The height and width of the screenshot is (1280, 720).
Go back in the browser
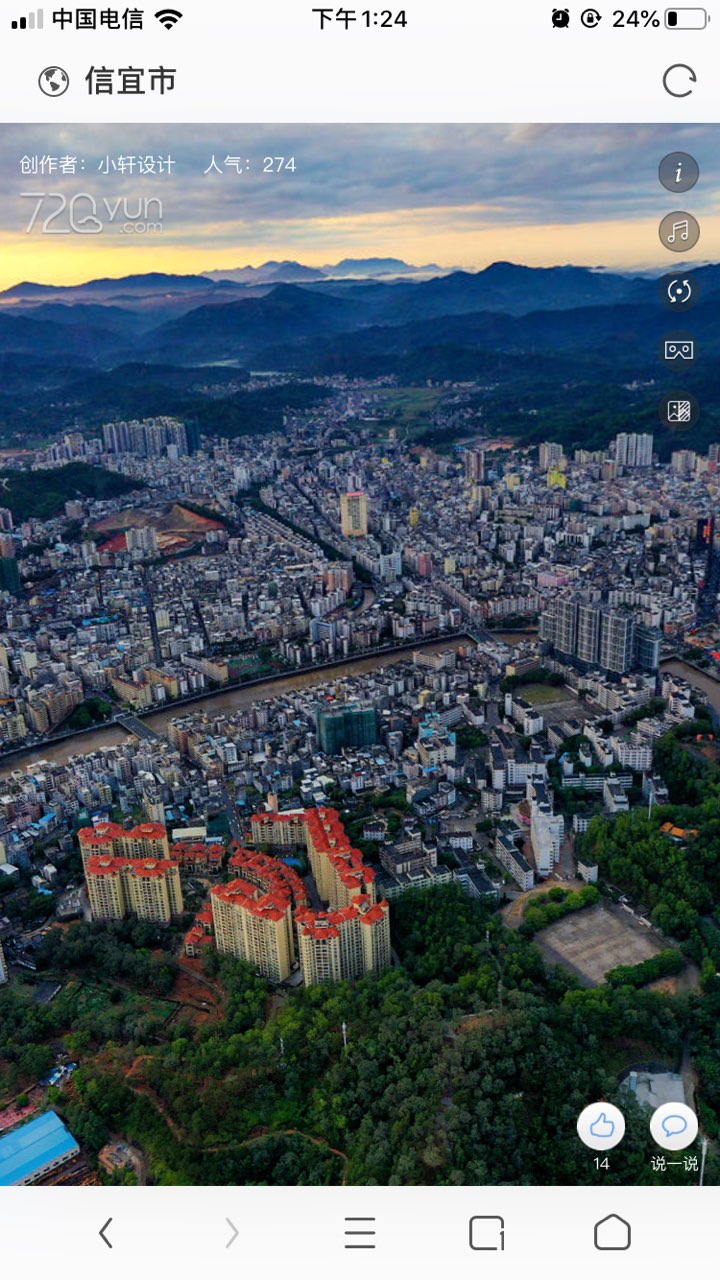(x=106, y=1233)
